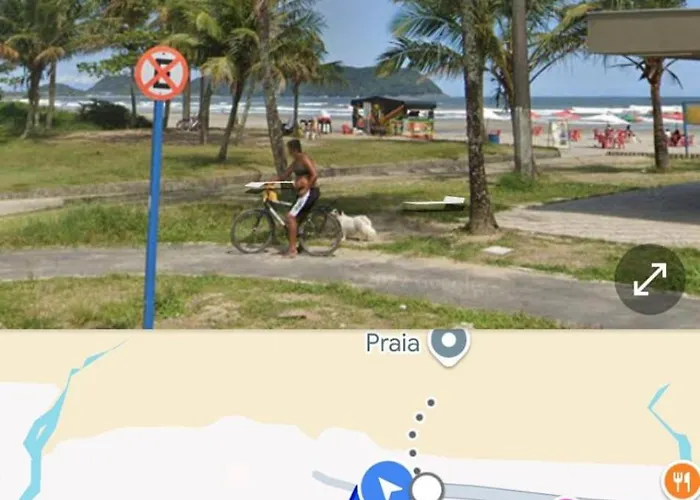Image resolution: width=700 pixels, height=500 pixels.
Task: Tap the Praia location pin
Action: click(449, 345)
